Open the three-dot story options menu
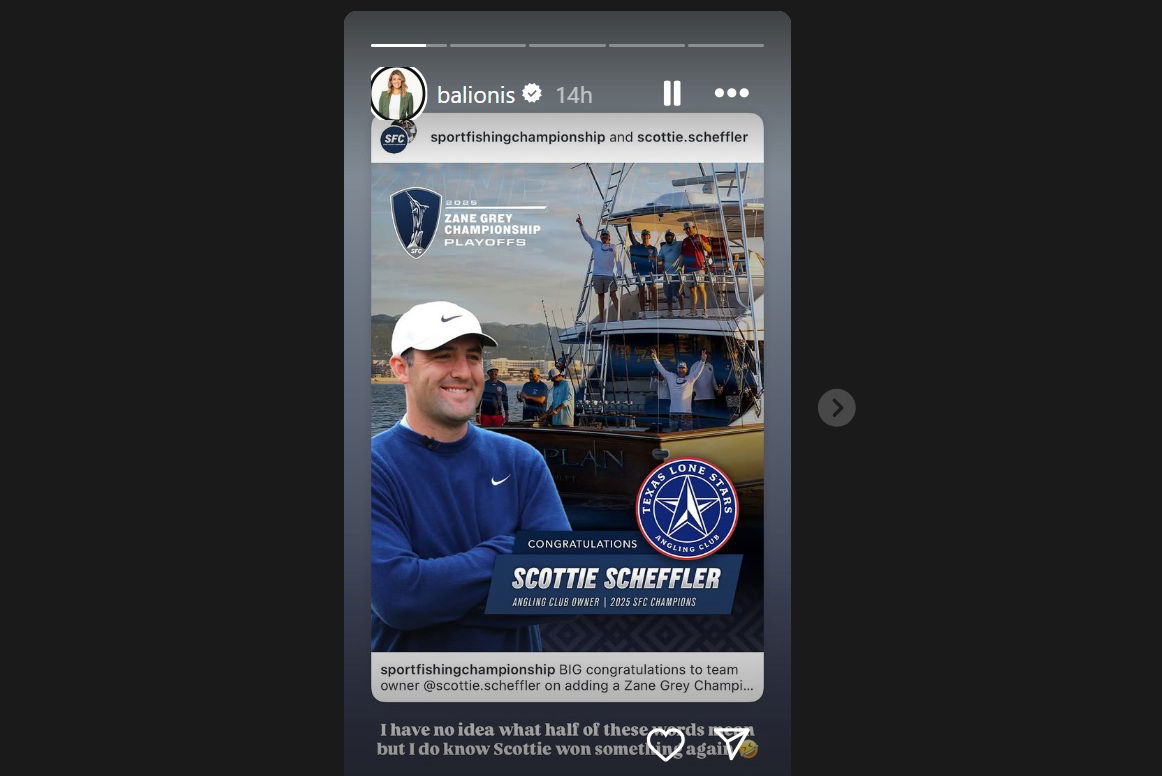This screenshot has width=1162, height=776. tap(731, 93)
